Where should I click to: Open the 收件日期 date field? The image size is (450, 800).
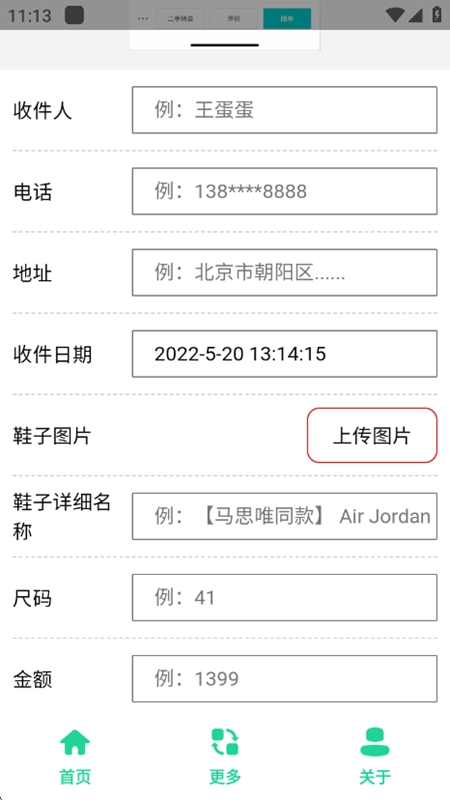click(285, 354)
